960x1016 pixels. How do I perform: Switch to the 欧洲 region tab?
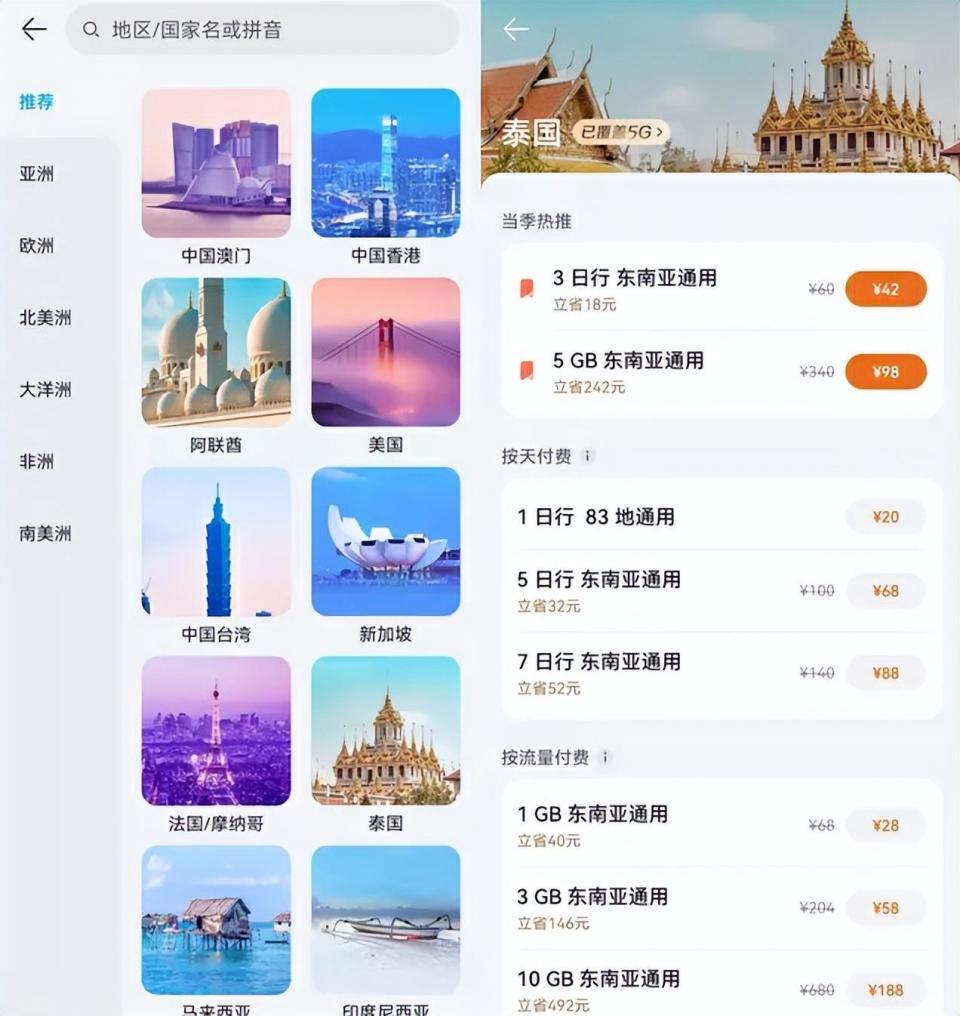[34, 246]
